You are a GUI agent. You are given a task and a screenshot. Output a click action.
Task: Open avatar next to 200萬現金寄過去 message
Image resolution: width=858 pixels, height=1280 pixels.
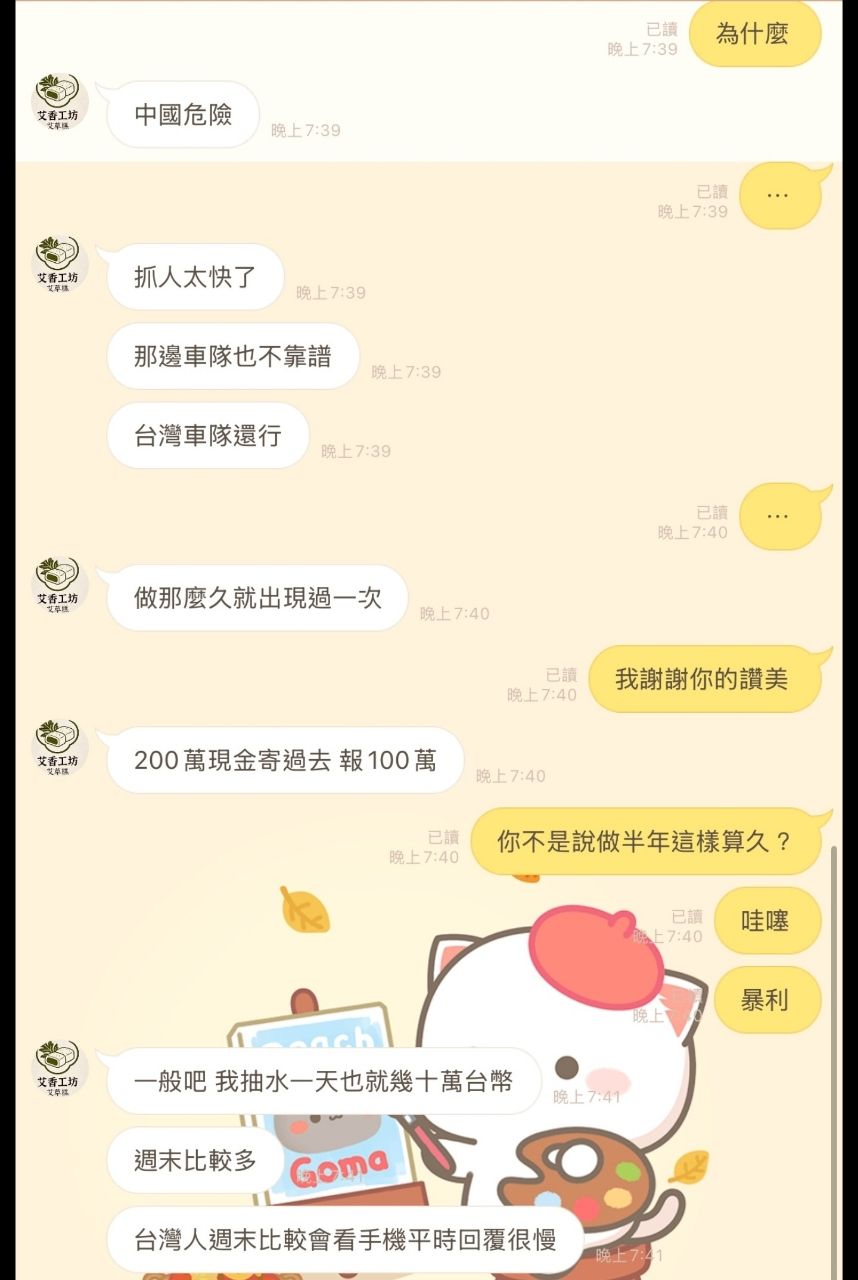tap(59, 748)
